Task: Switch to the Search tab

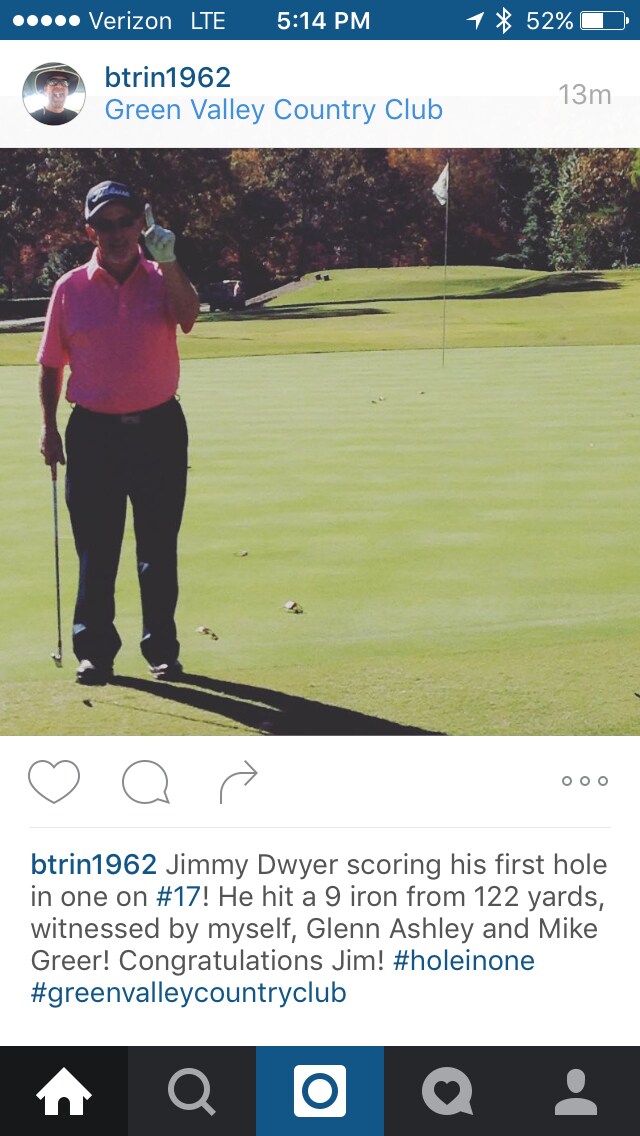Action: 192,1091
